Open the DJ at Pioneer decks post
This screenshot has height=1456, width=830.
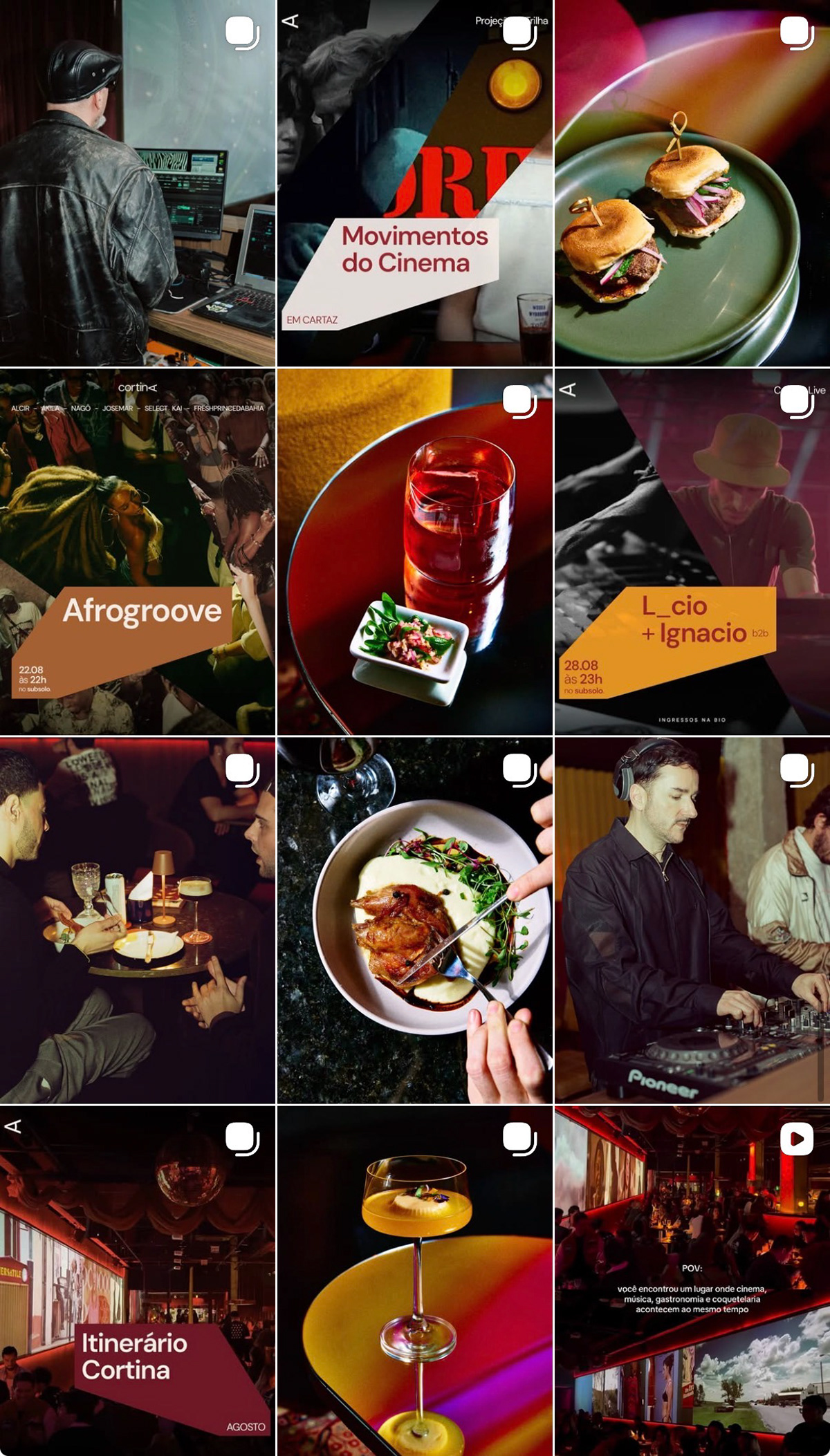pyautogui.click(x=692, y=920)
